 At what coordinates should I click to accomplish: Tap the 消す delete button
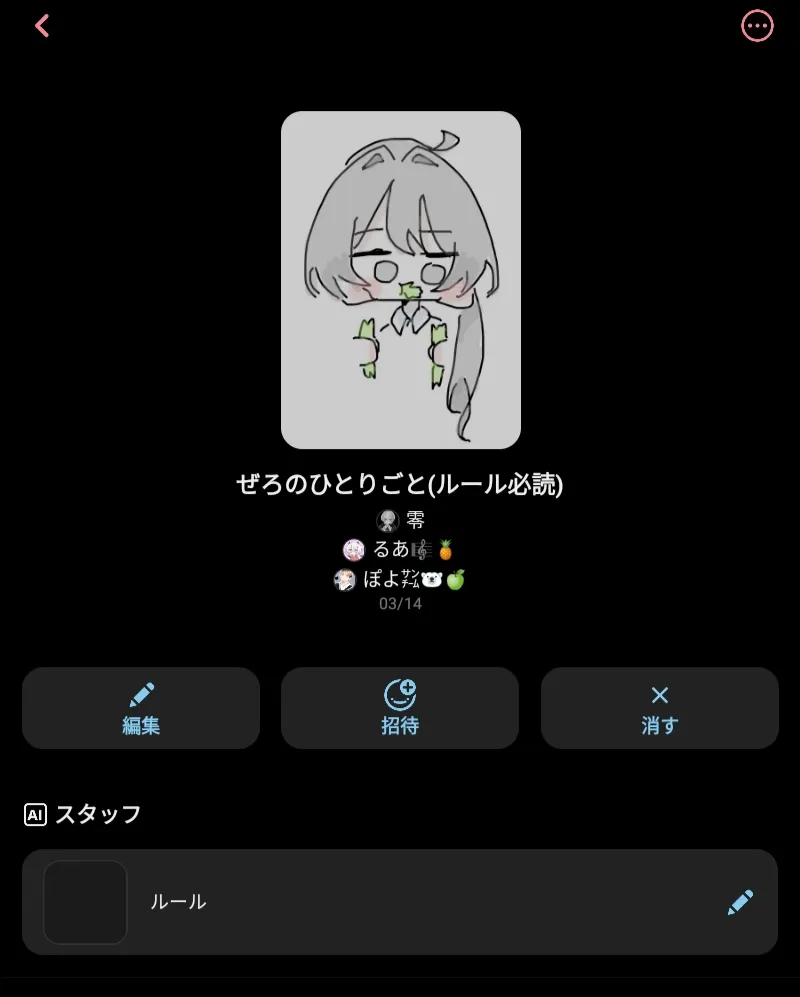click(x=659, y=708)
